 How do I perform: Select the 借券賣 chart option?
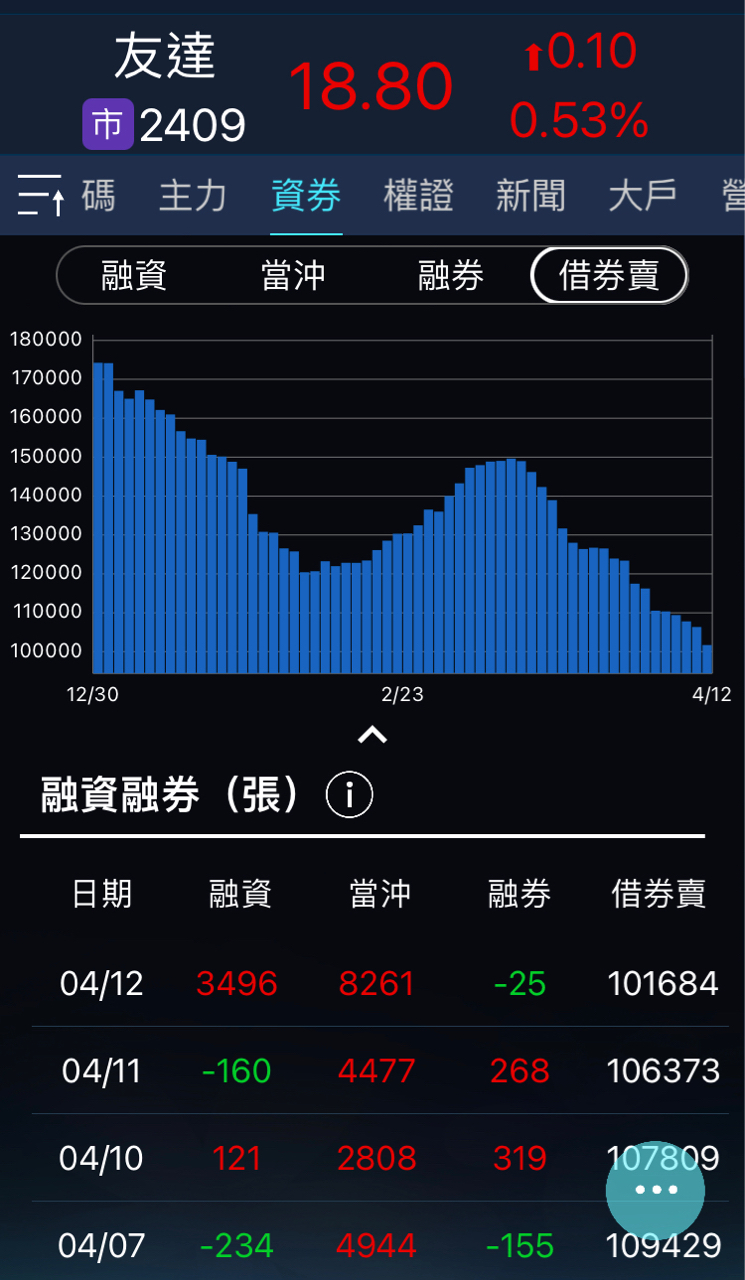609,275
